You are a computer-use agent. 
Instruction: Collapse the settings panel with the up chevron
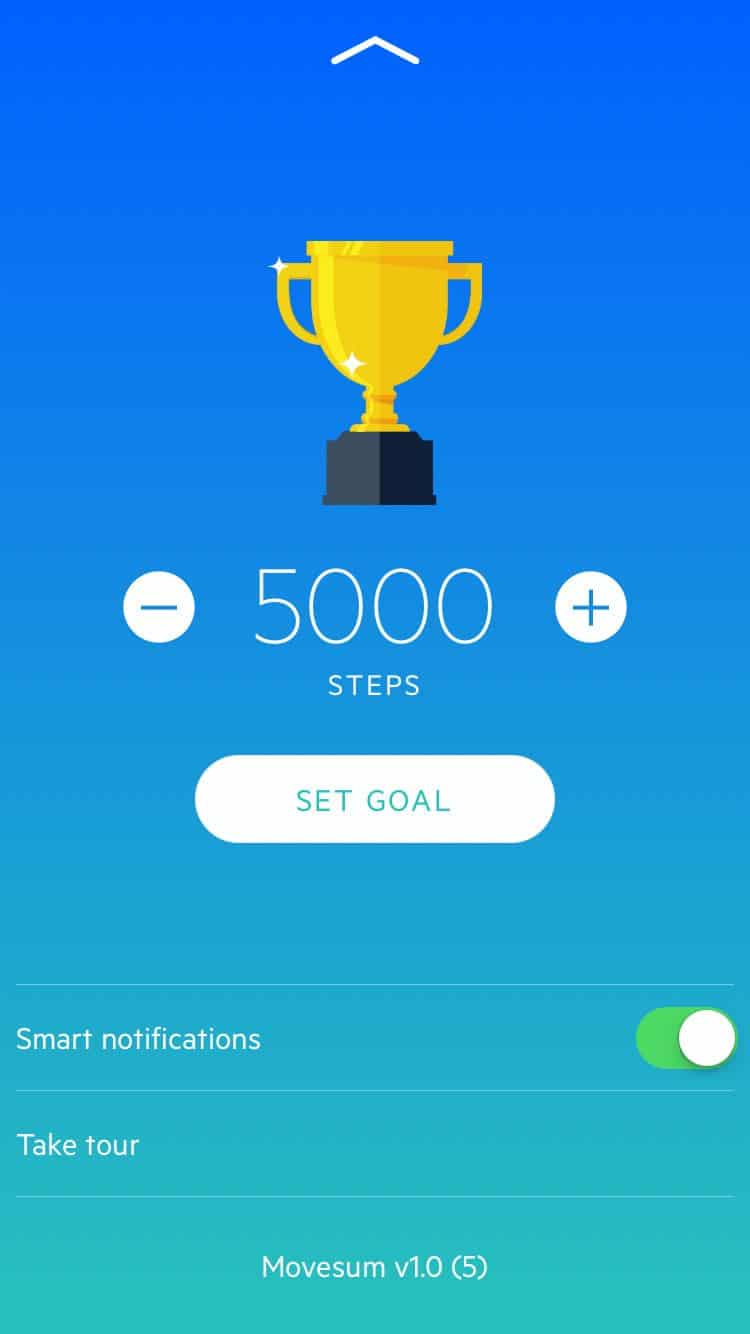[375, 50]
